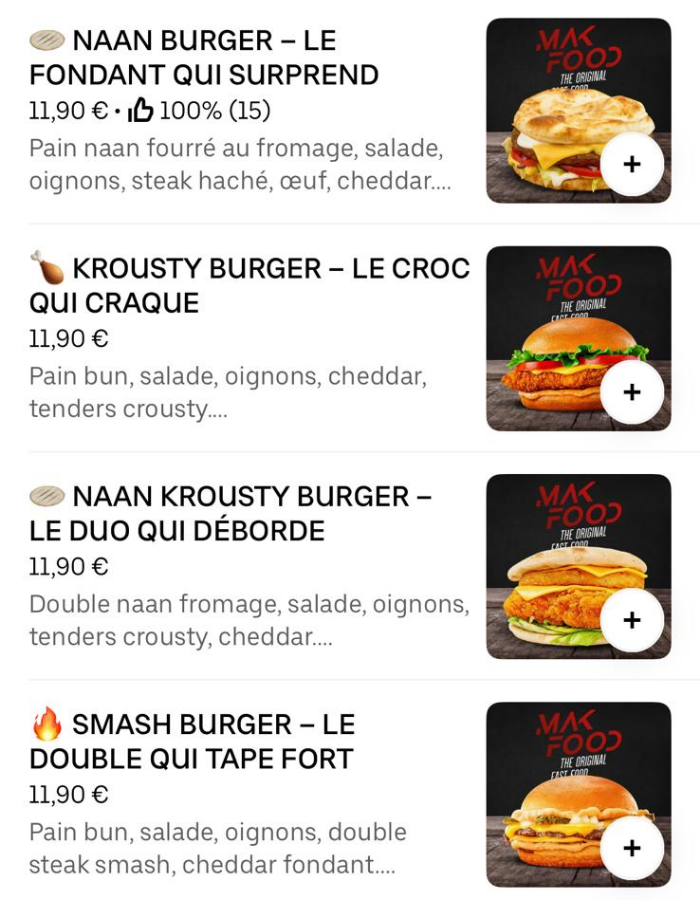Add Krousty Burger with the plus button
The height and width of the screenshot is (900, 700).
click(x=632, y=392)
